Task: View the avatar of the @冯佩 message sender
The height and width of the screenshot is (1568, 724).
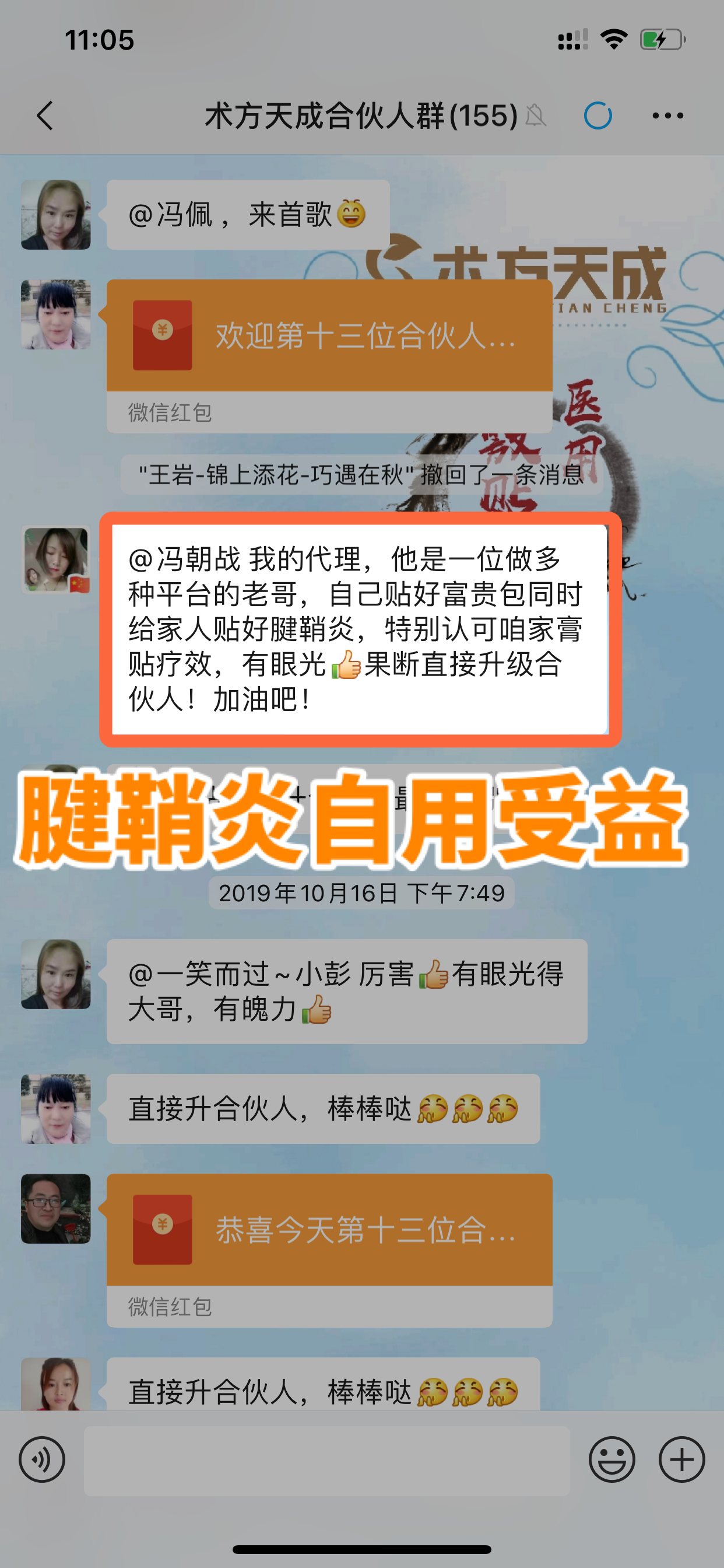Action: (56, 215)
